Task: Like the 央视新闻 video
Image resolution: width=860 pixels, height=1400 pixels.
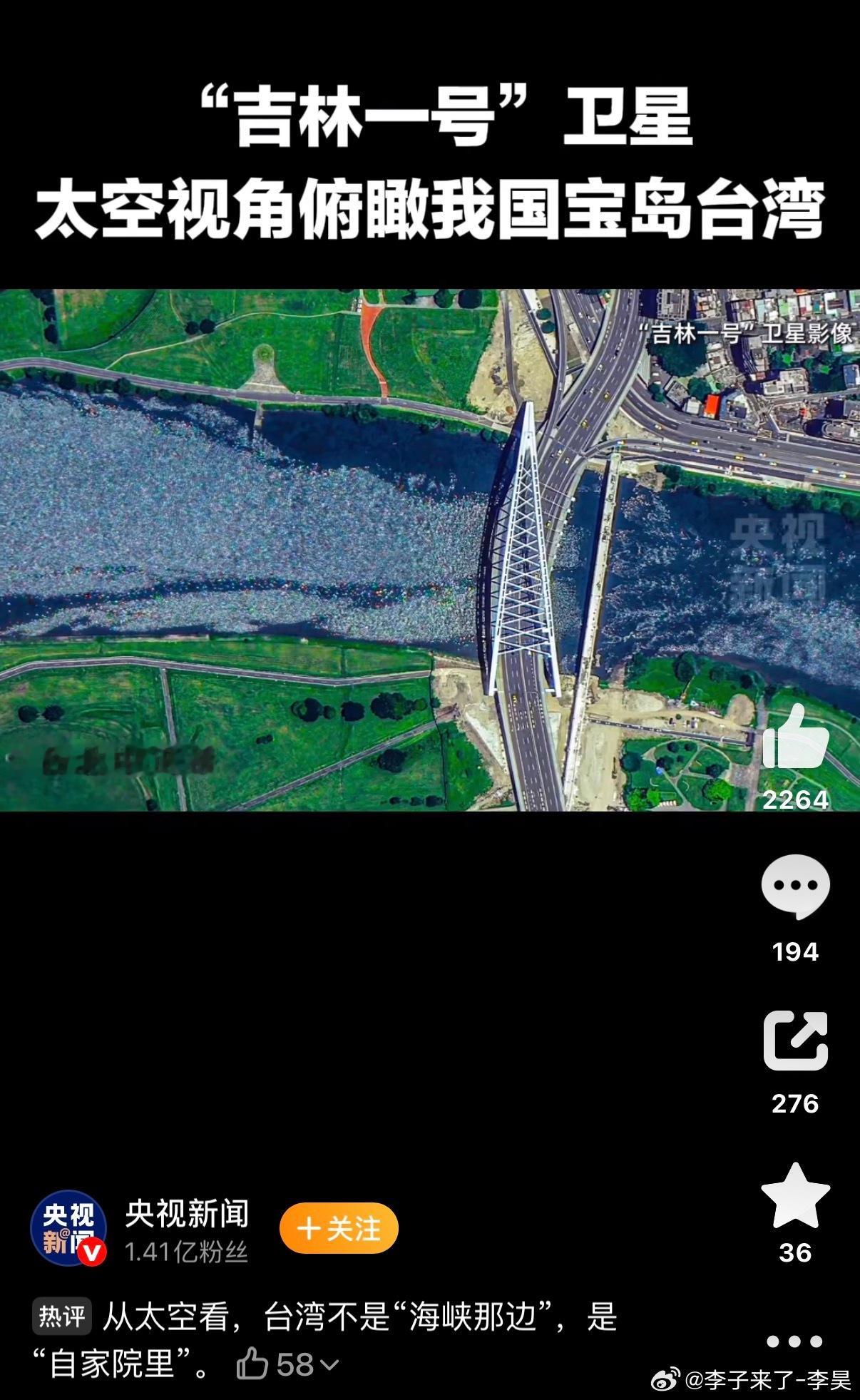Action: 795,738
